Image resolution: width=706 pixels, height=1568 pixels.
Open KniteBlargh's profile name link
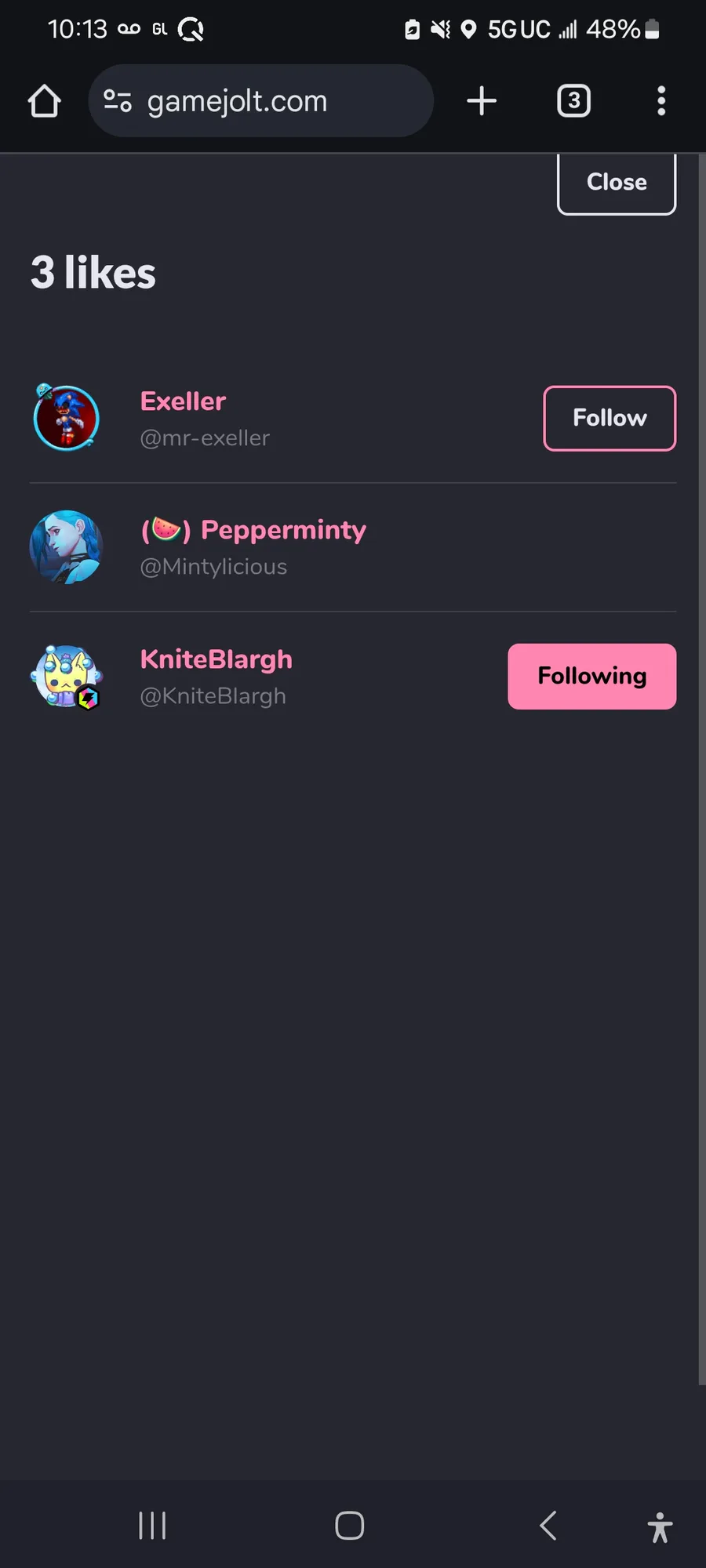[x=217, y=659]
